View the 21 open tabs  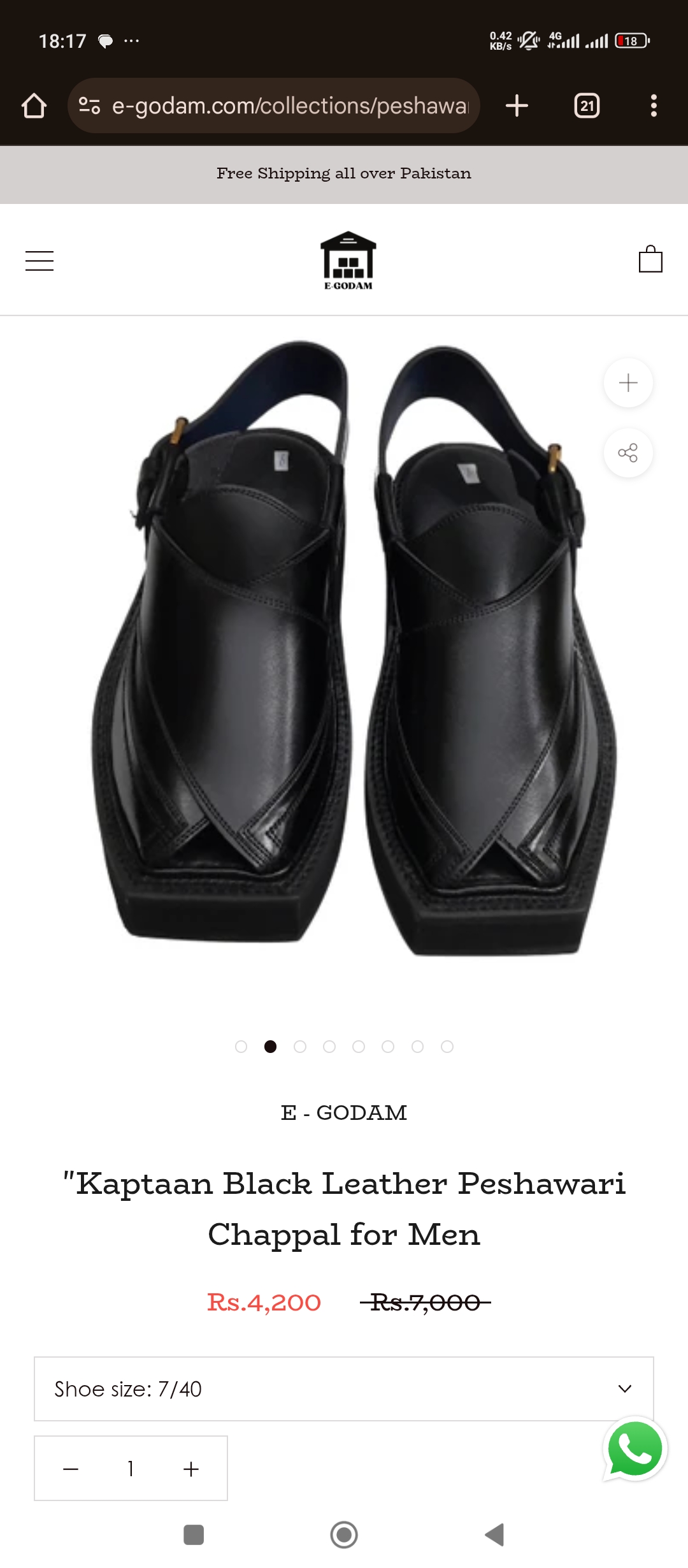587,106
